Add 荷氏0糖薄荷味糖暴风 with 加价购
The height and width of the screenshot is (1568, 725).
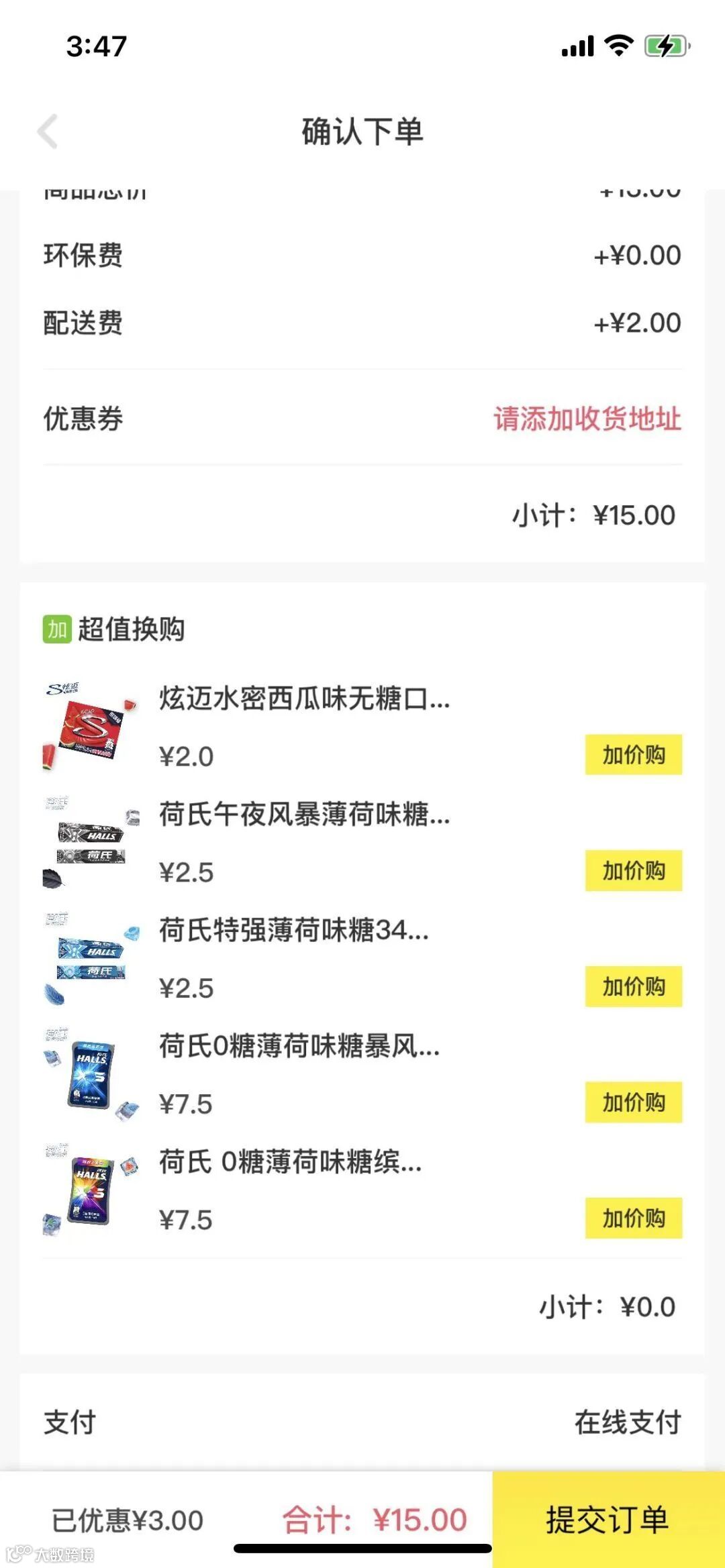[633, 1102]
